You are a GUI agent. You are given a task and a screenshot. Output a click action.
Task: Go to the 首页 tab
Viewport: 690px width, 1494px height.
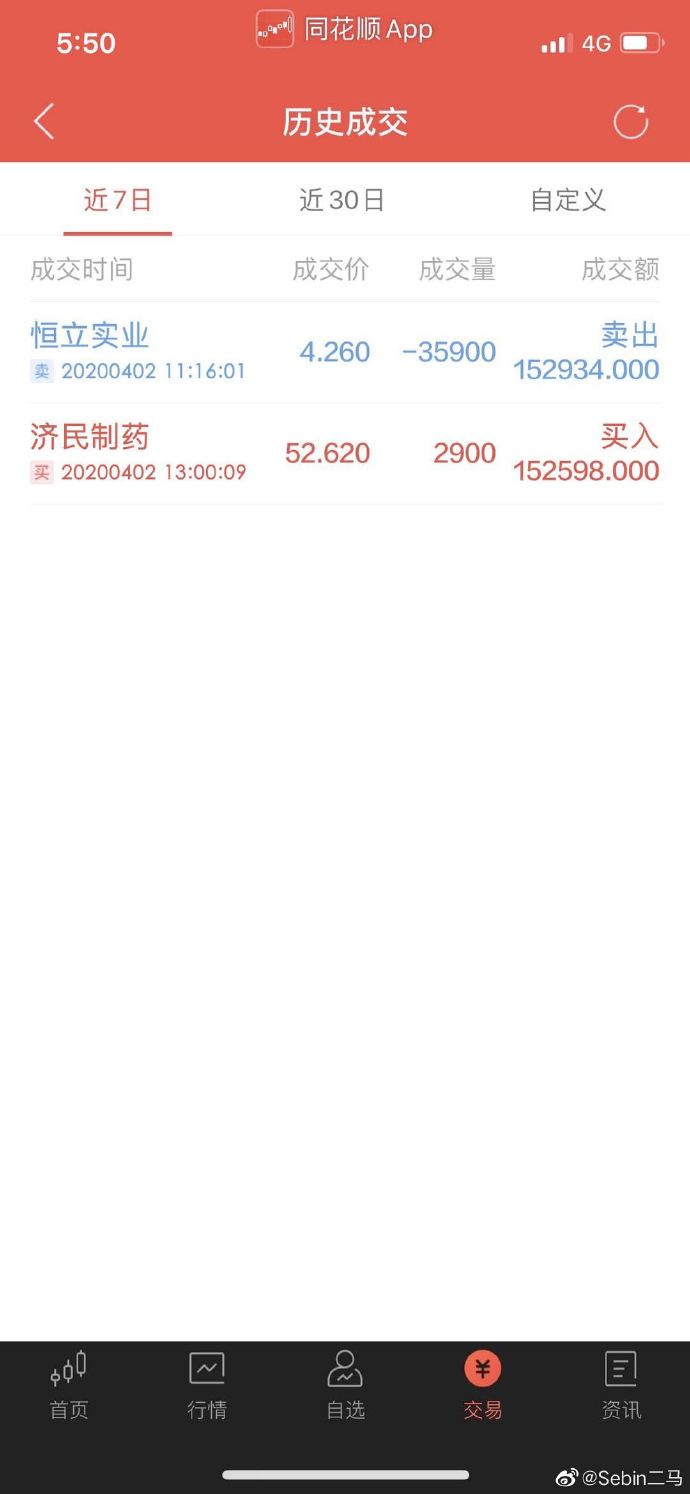pyautogui.click(x=69, y=1387)
